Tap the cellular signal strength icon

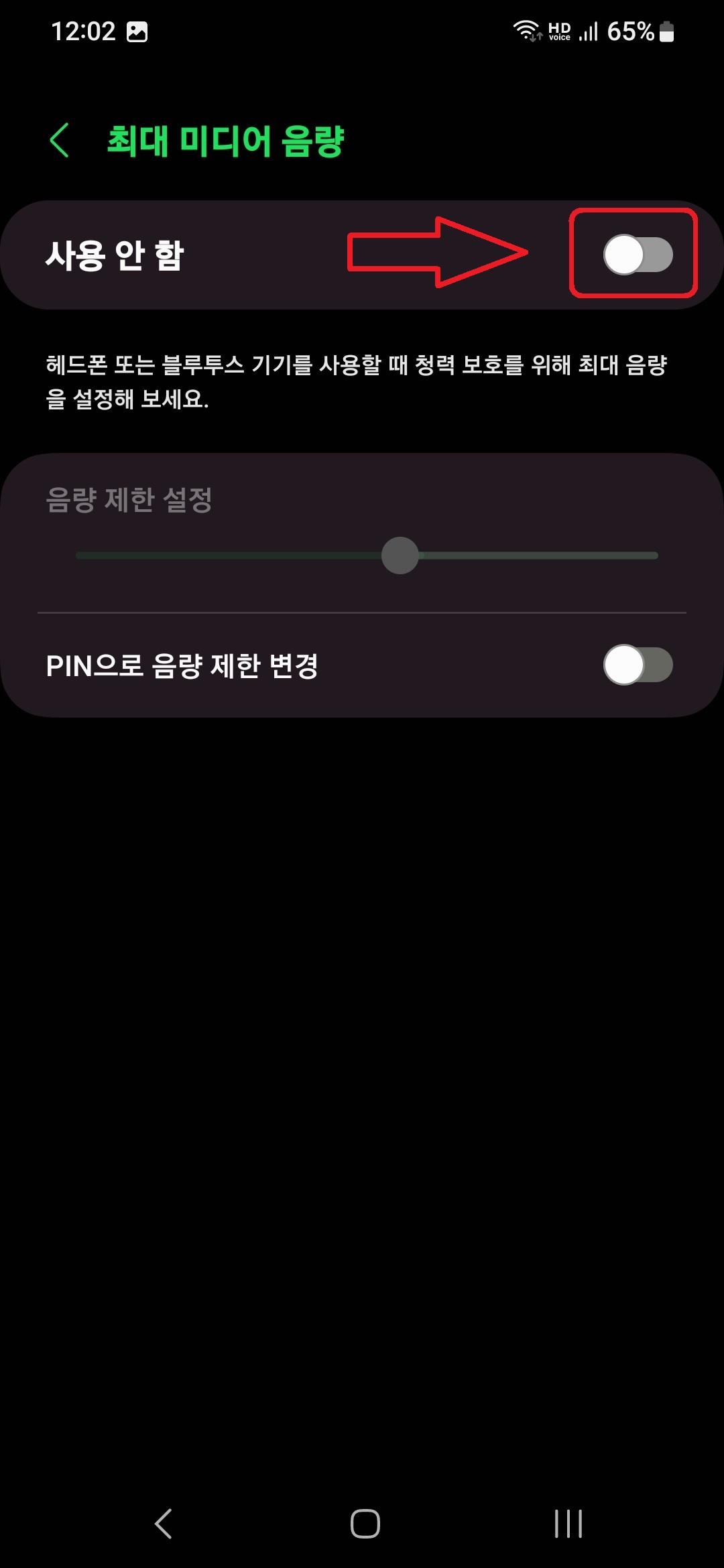pyautogui.click(x=589, y=30)
